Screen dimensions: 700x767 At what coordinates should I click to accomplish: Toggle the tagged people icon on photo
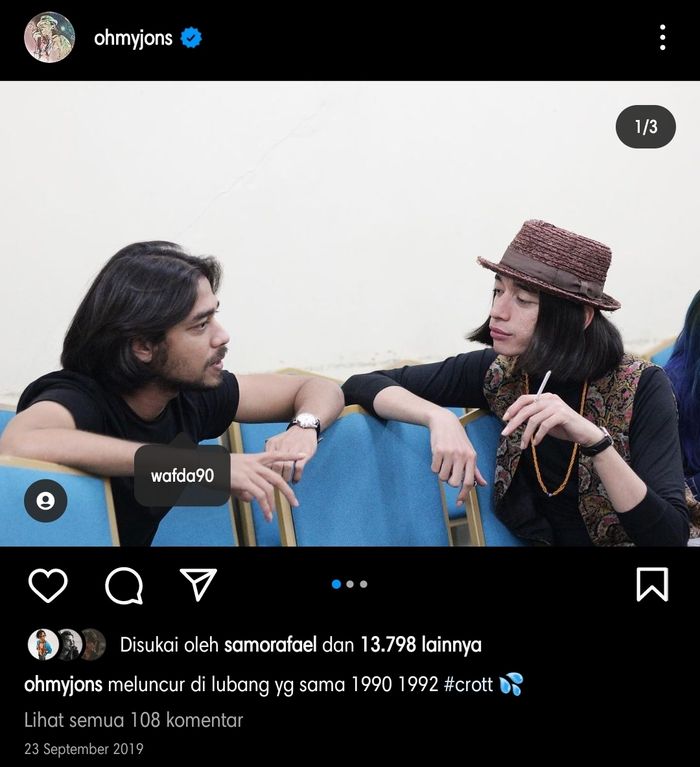click(x=46, y=502)
